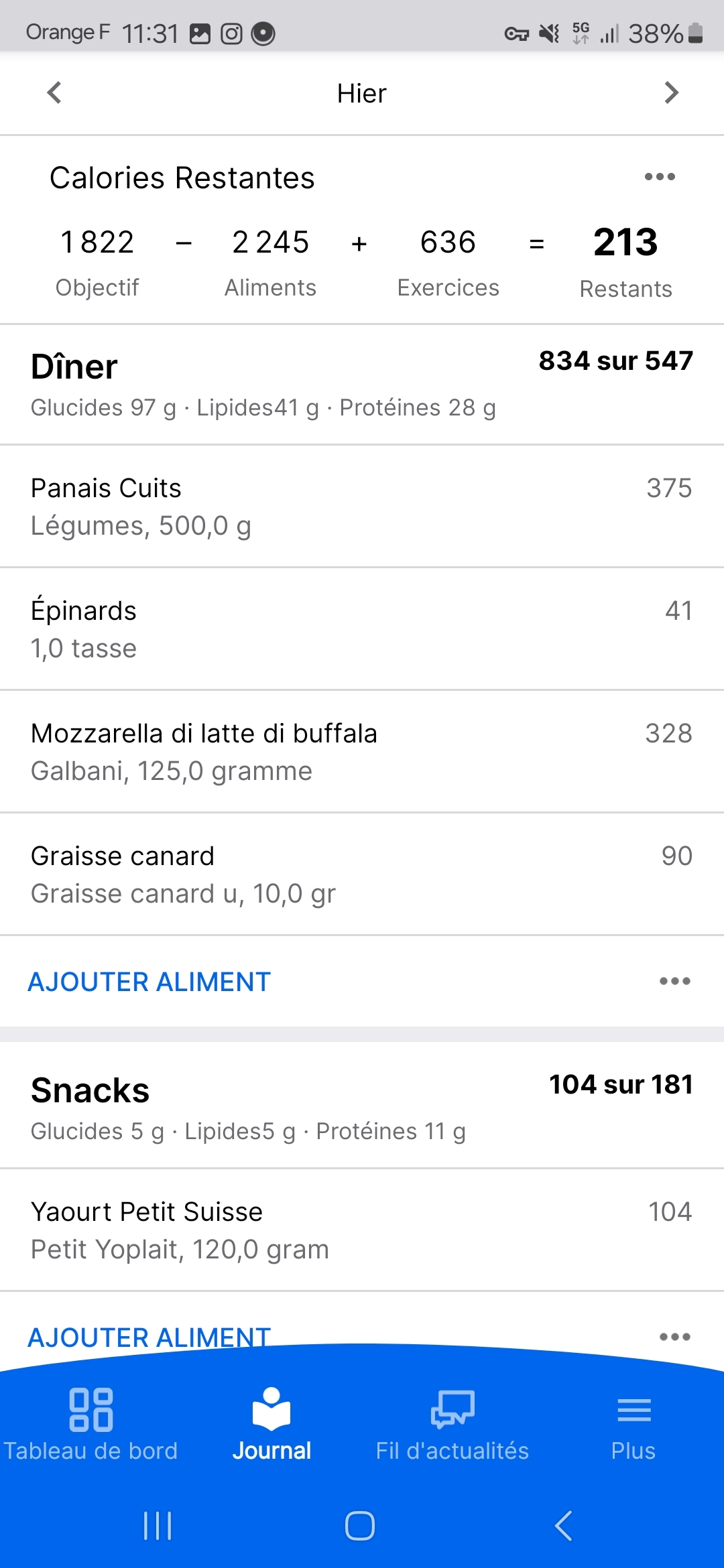This screenshot has height=1568, width=724.
Task: Open the Fil d'actualités tab
Action: click(452, 1425)
